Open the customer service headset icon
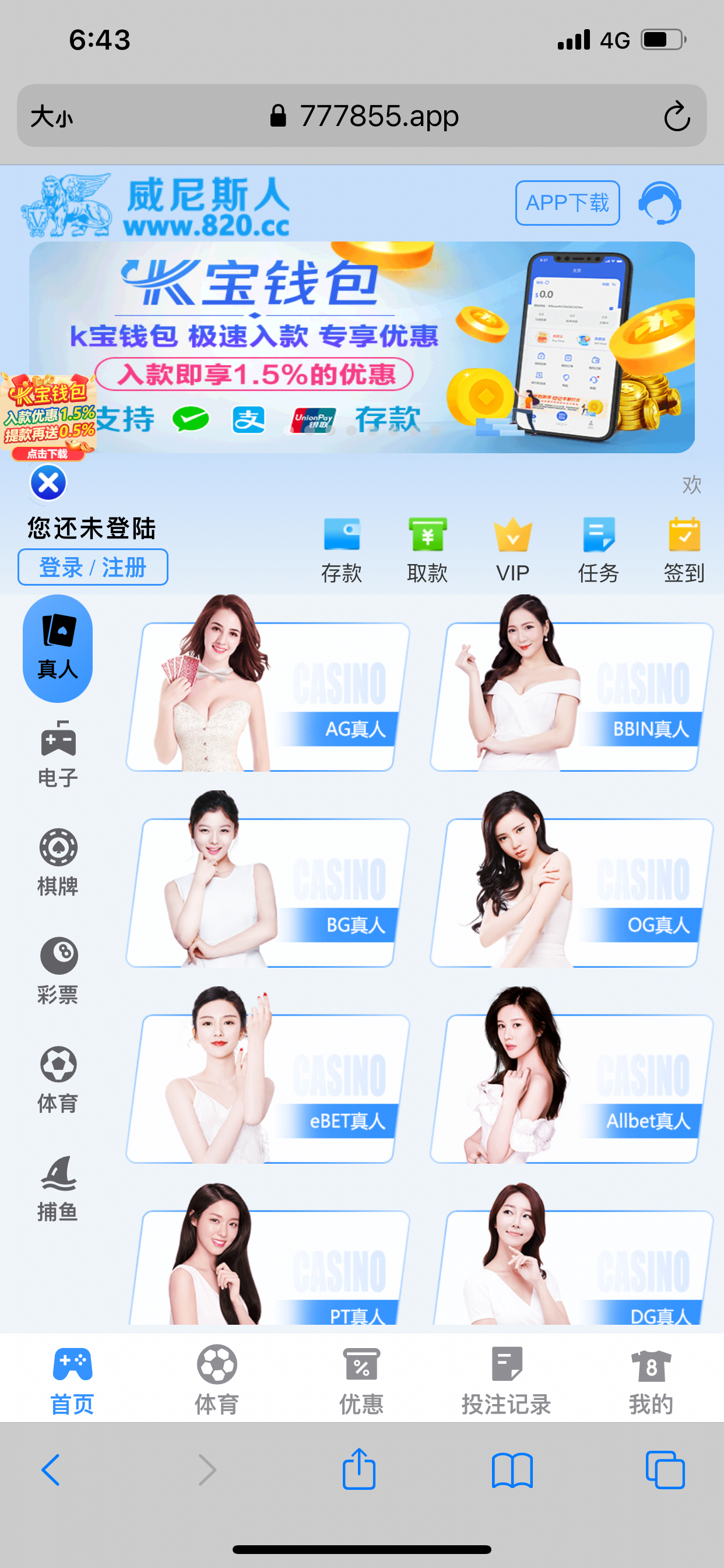This screenshot has width=724, height=1568. pos(659,204)
